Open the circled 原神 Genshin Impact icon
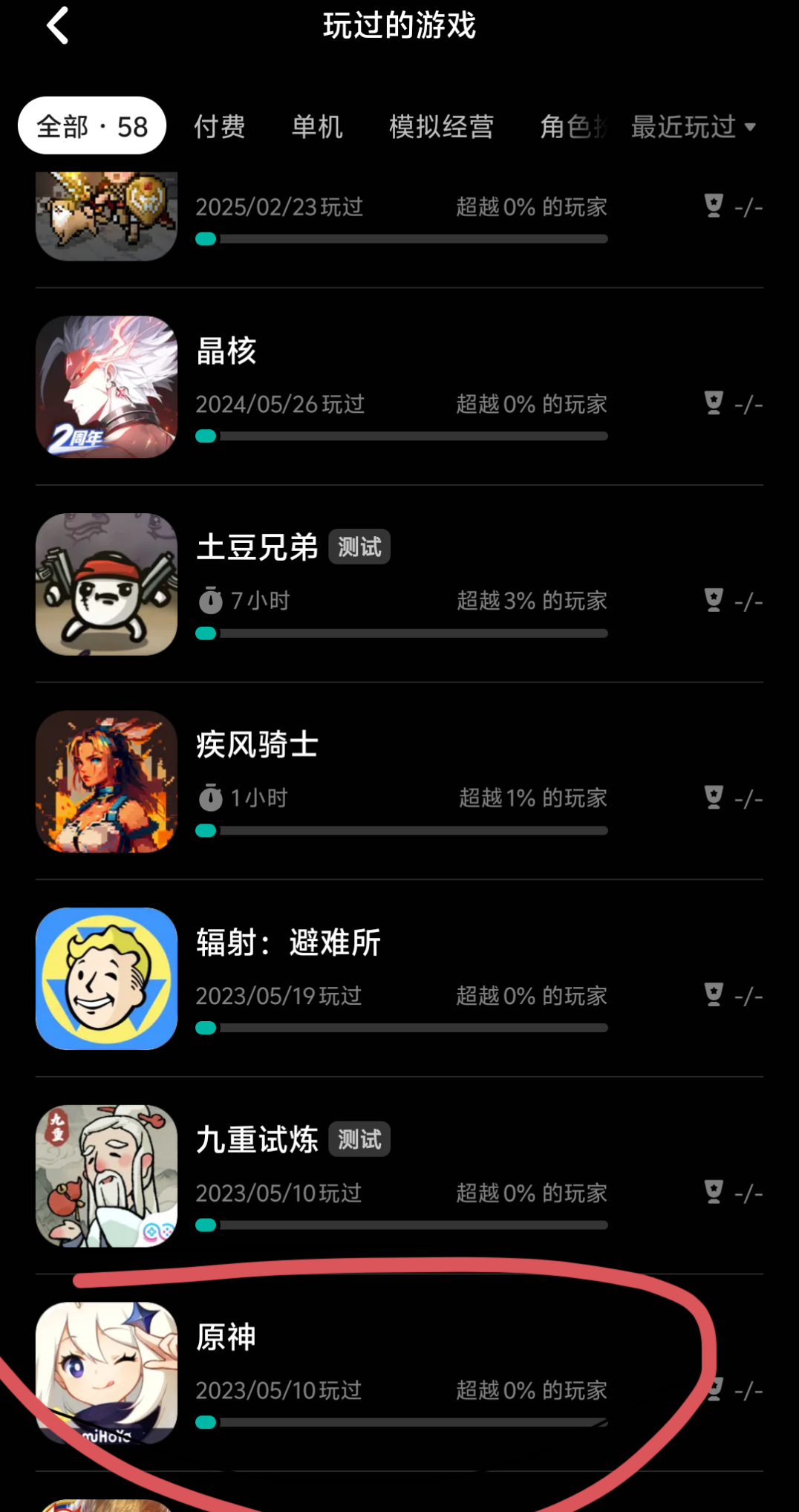Screen dimensions: 799x1512 [106, 1375]
